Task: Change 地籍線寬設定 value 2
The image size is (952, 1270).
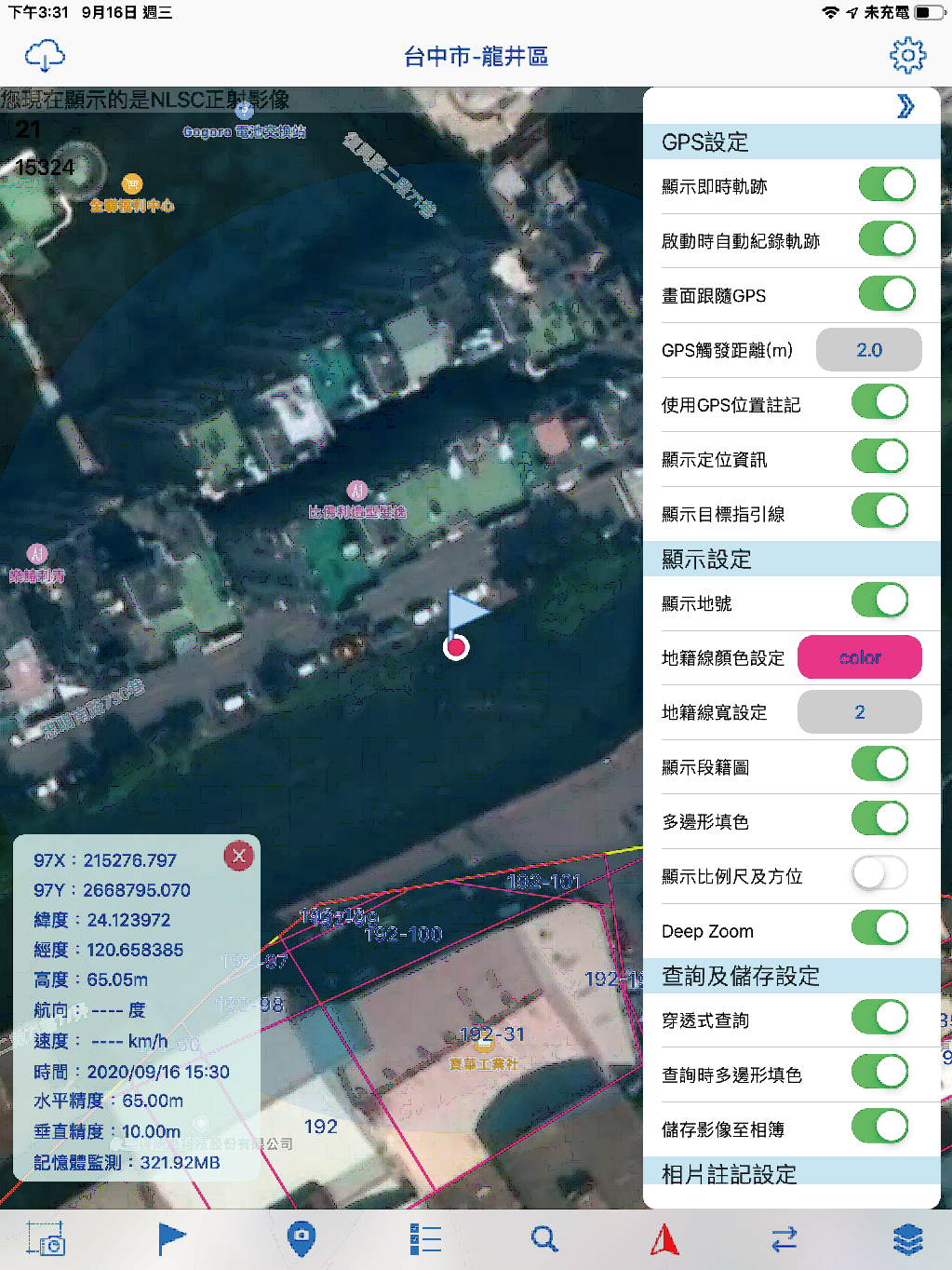Action: [x=859, y=712]
